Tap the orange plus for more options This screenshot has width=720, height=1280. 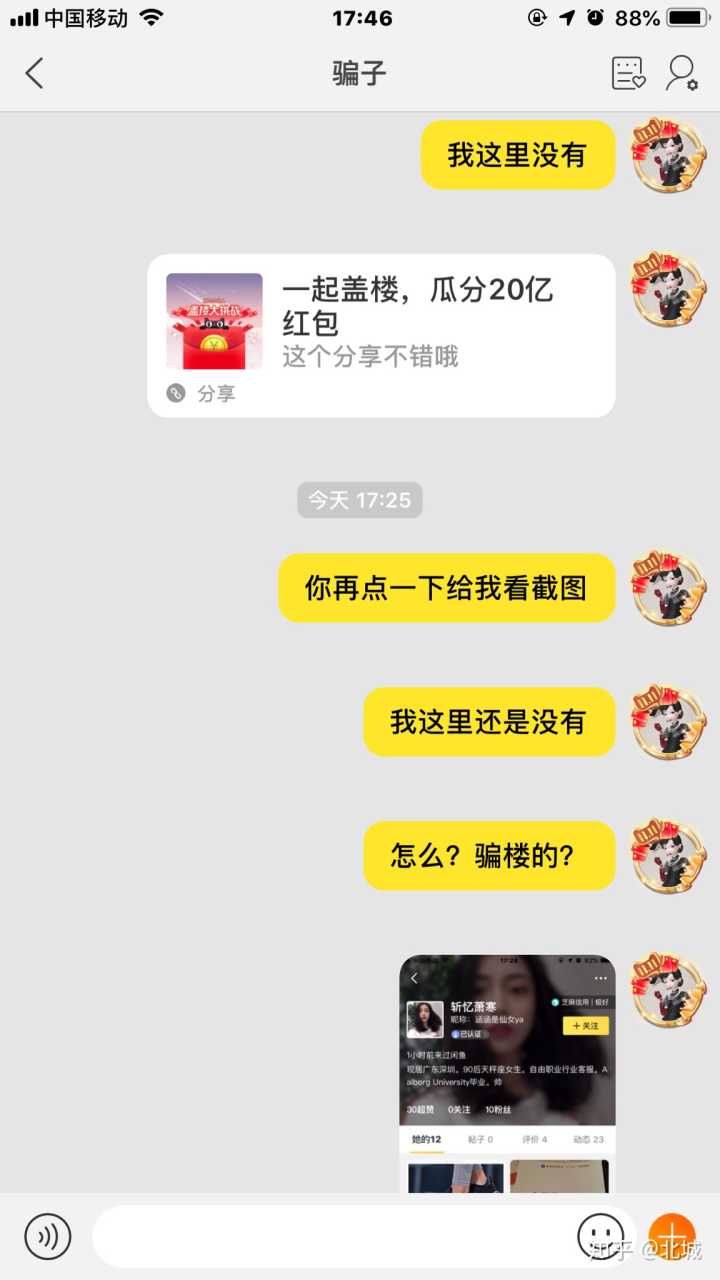click(671, 1236)
